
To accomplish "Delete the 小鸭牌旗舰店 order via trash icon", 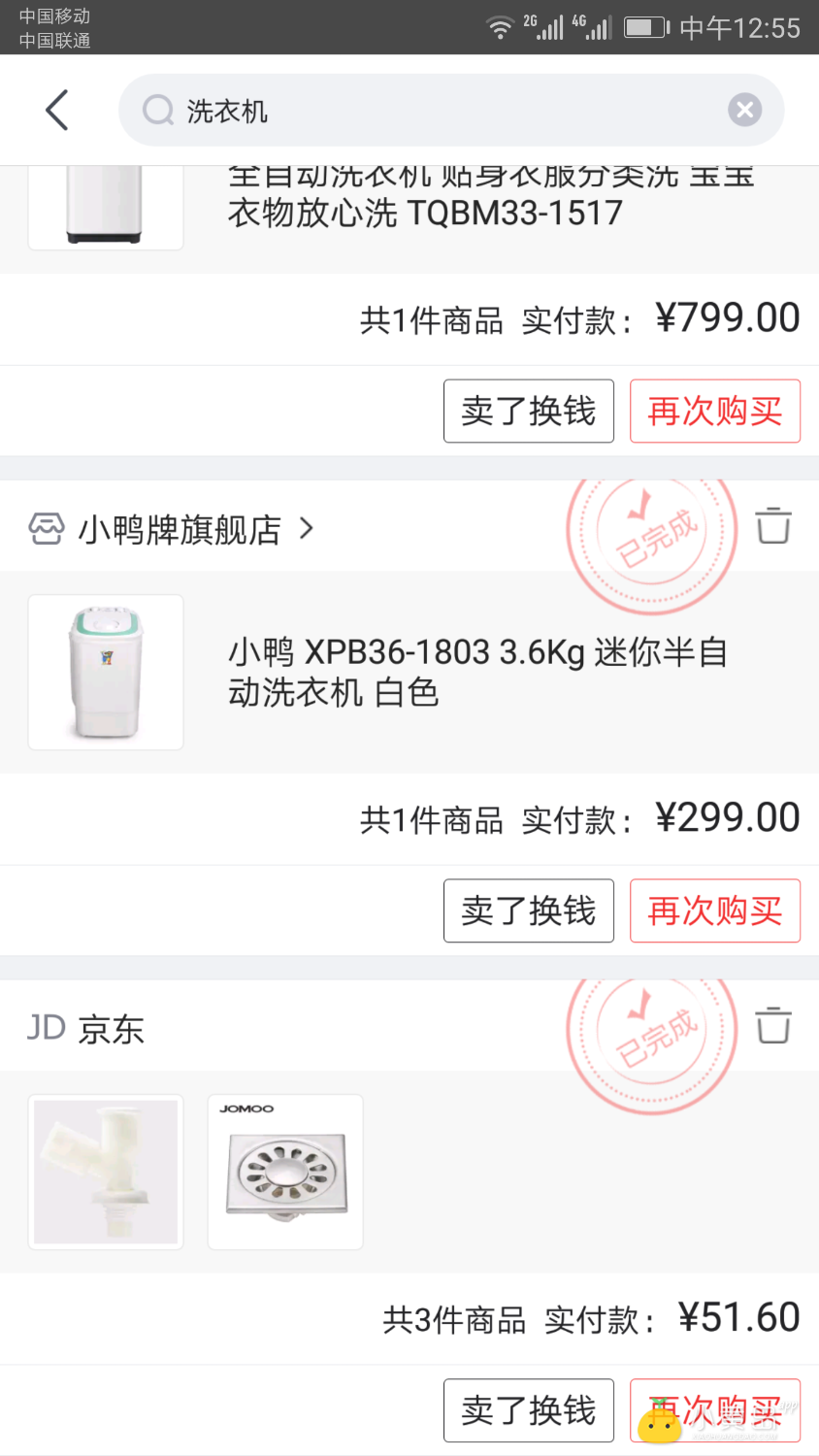I will (x=771, y=526).
